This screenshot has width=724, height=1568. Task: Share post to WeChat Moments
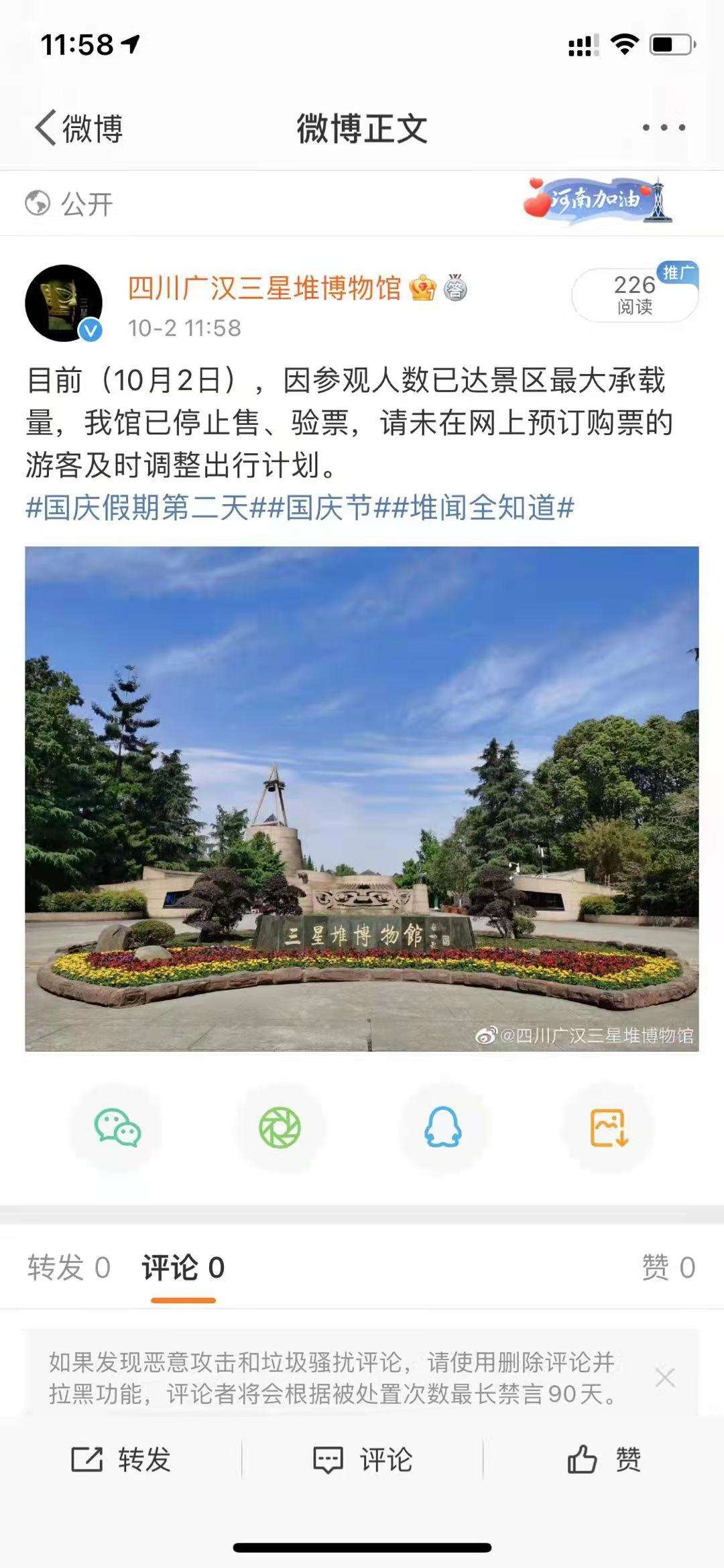(x=280, y=1128)
